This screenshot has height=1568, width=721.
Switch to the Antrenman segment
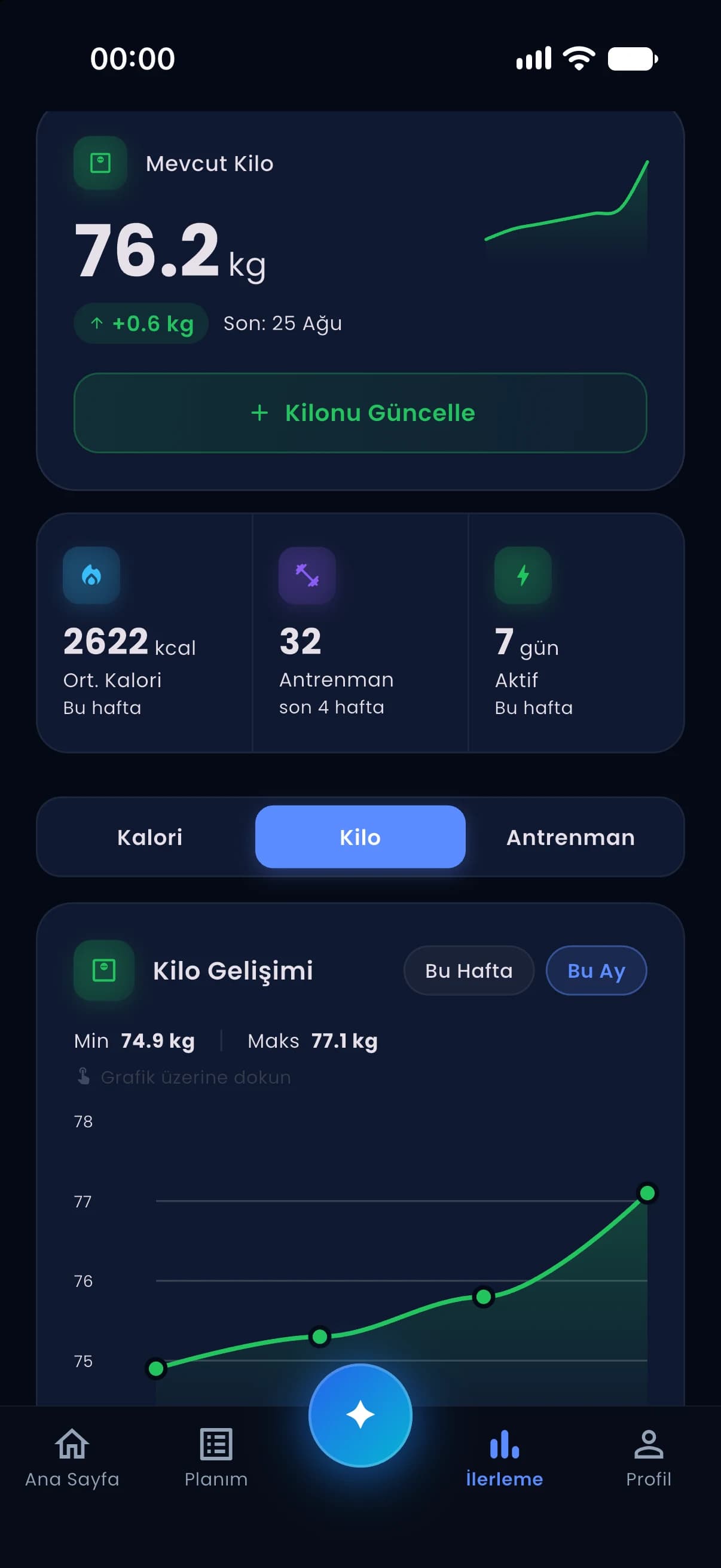[x=571, y=837]
